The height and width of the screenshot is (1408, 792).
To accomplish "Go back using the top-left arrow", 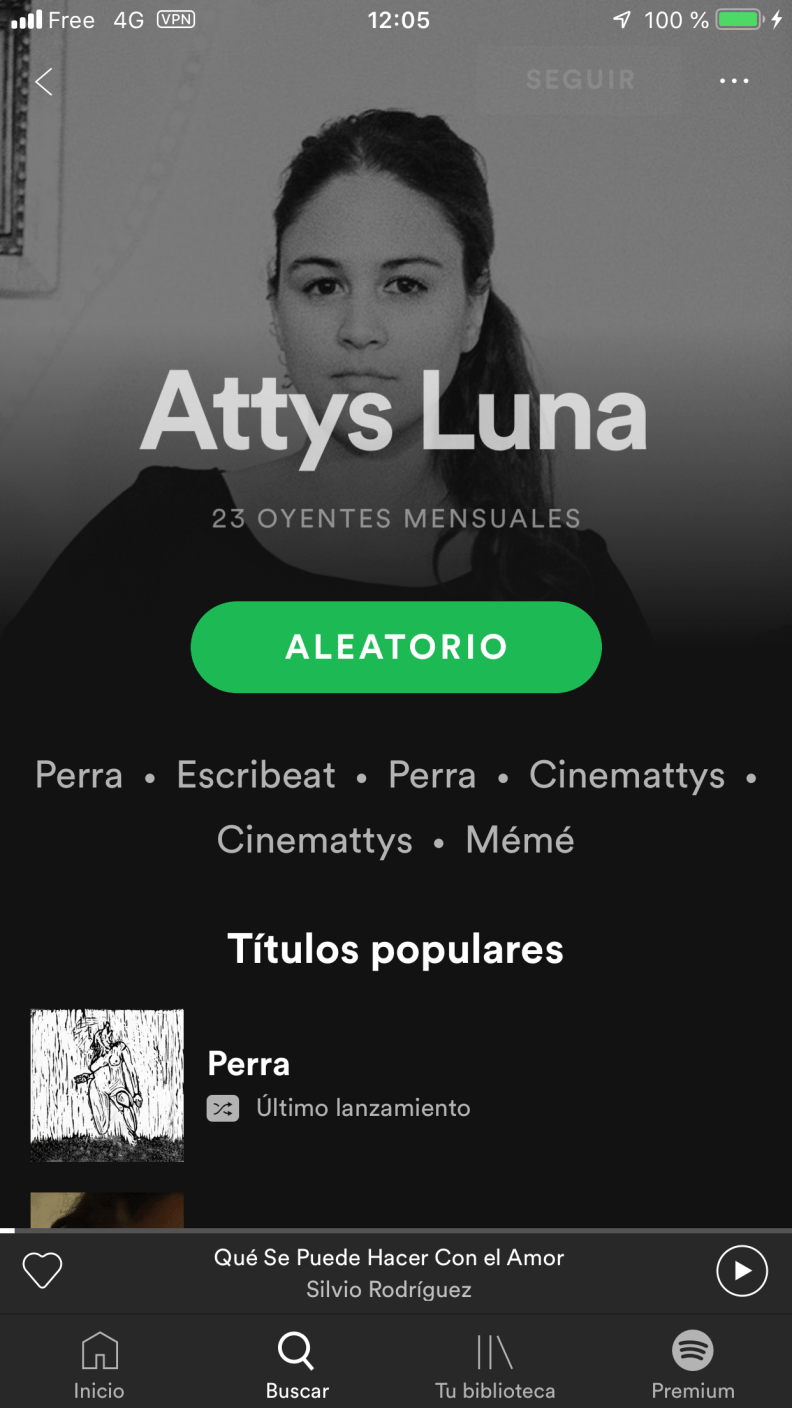I will [43, 82].
